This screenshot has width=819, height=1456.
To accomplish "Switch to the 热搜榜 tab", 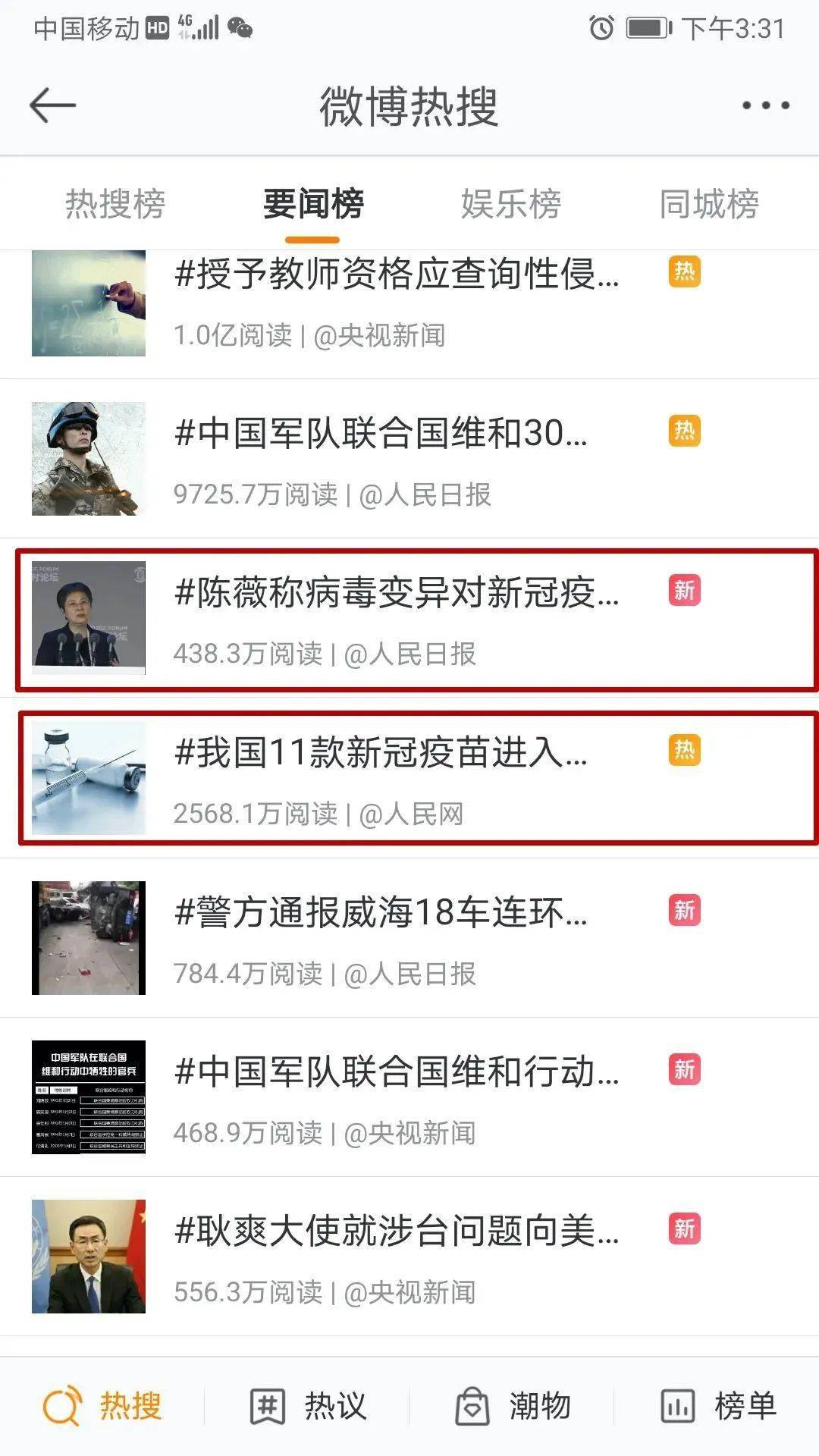I will point(115,203).
